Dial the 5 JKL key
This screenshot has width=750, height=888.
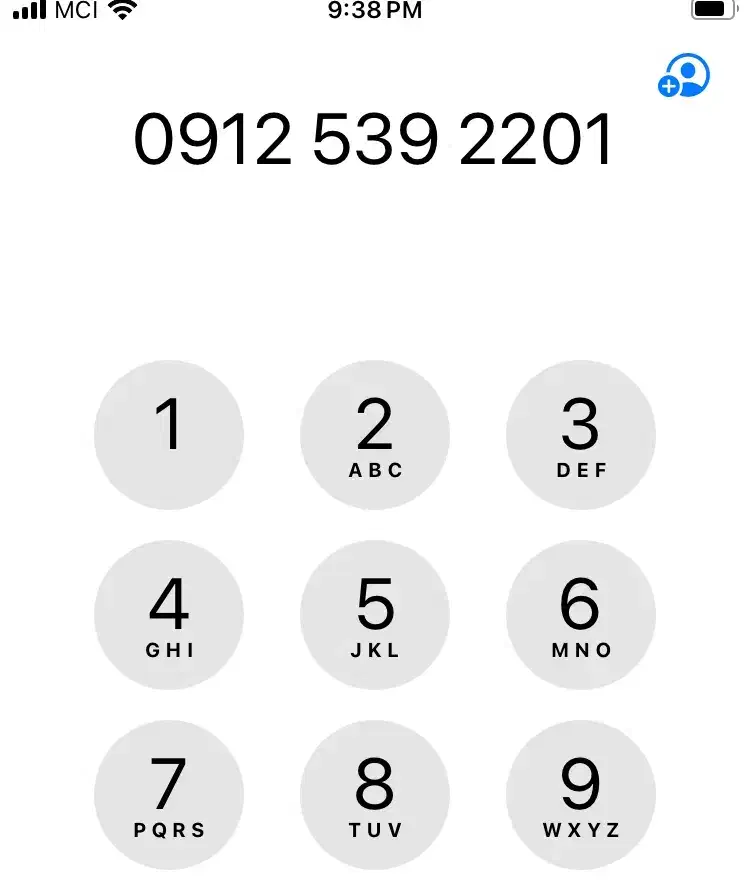(x=375, y=615)
